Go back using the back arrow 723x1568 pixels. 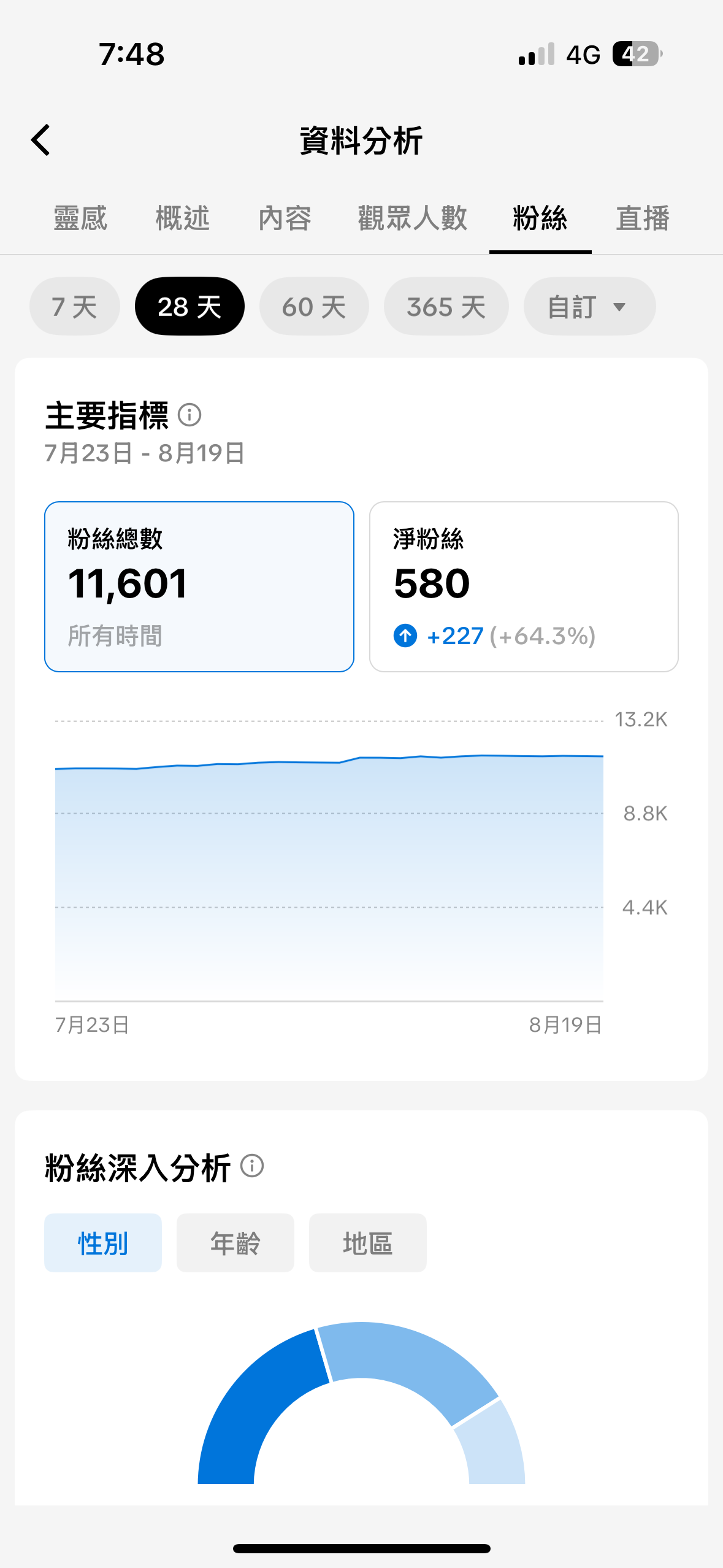coord(40,140)
